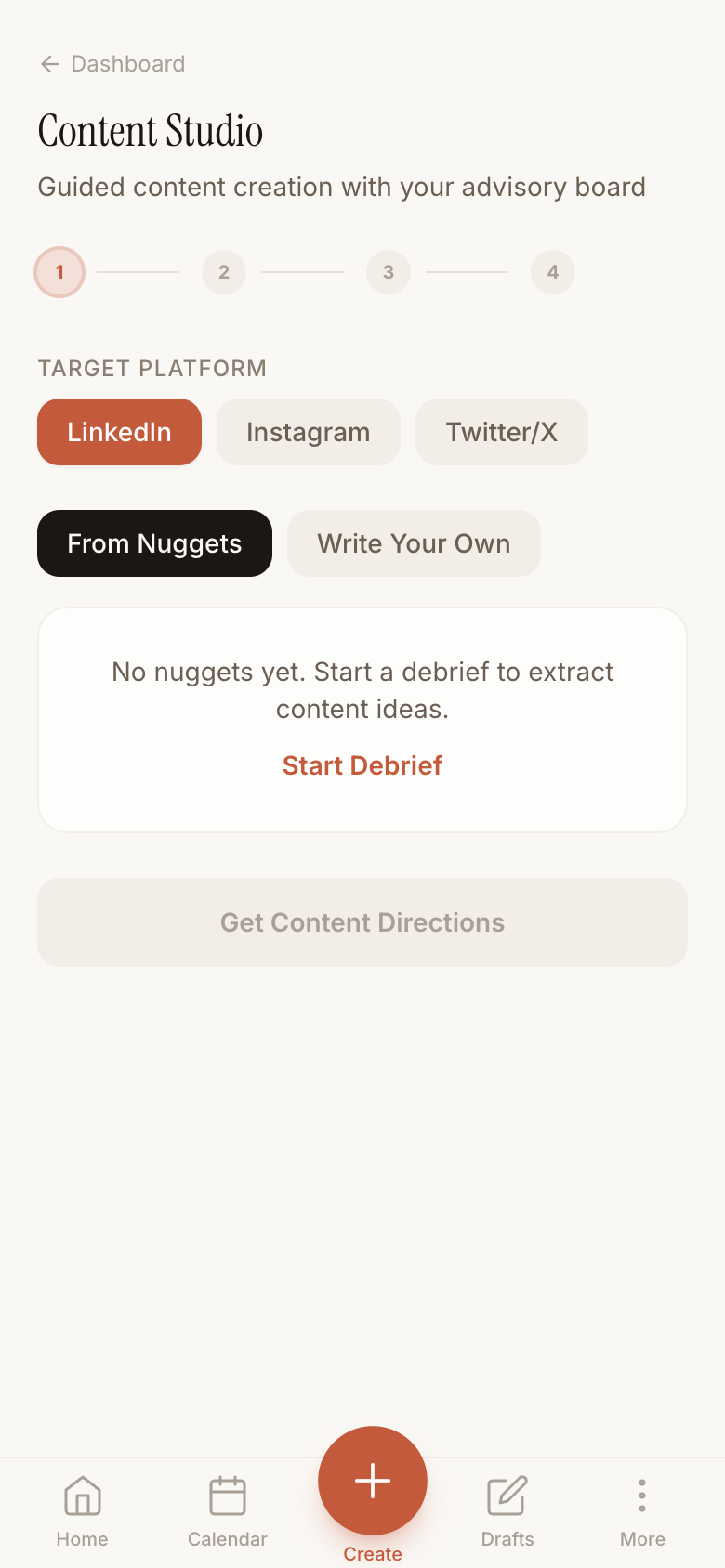Open the Home tab
725x1568 pixels.
point(82,1511)
